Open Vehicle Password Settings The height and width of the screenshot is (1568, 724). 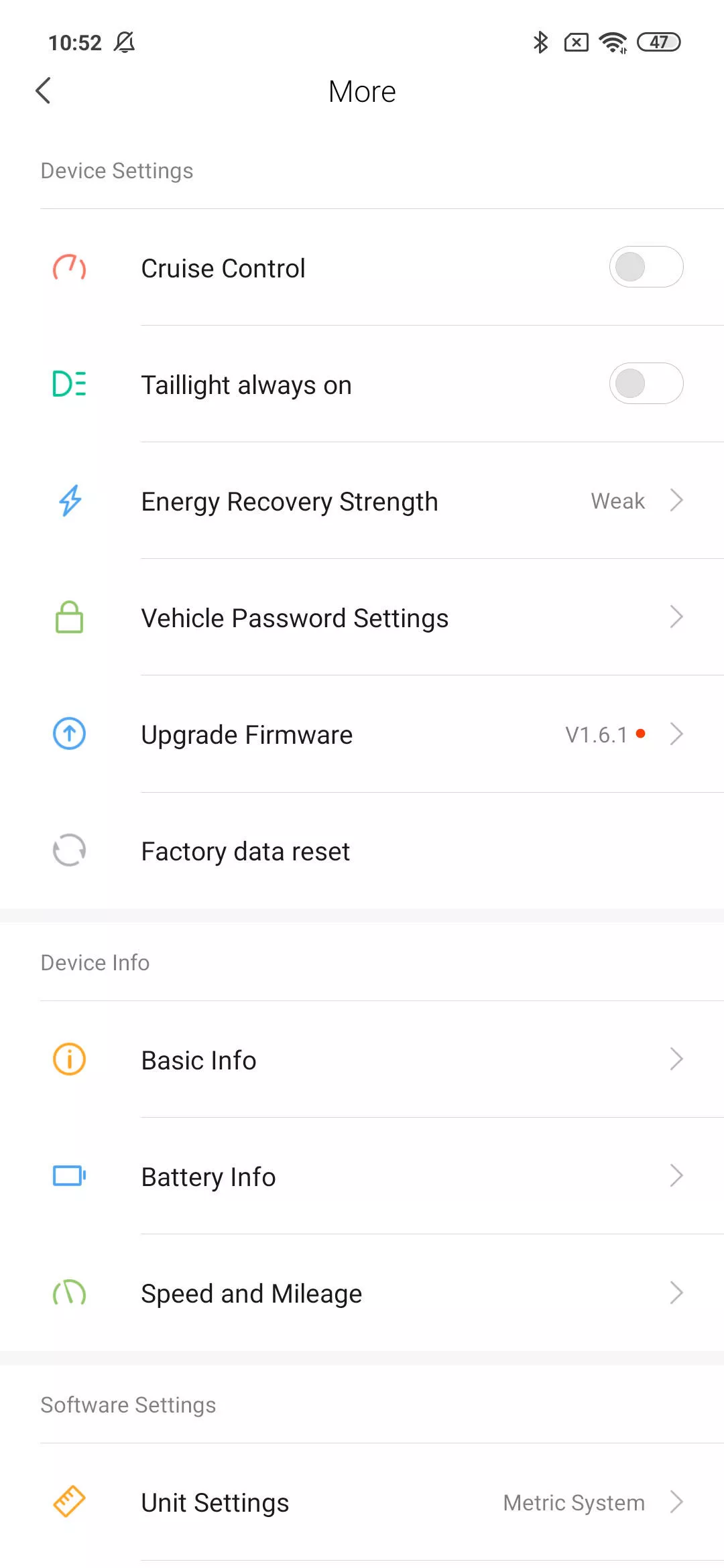[x=362, y=617]
